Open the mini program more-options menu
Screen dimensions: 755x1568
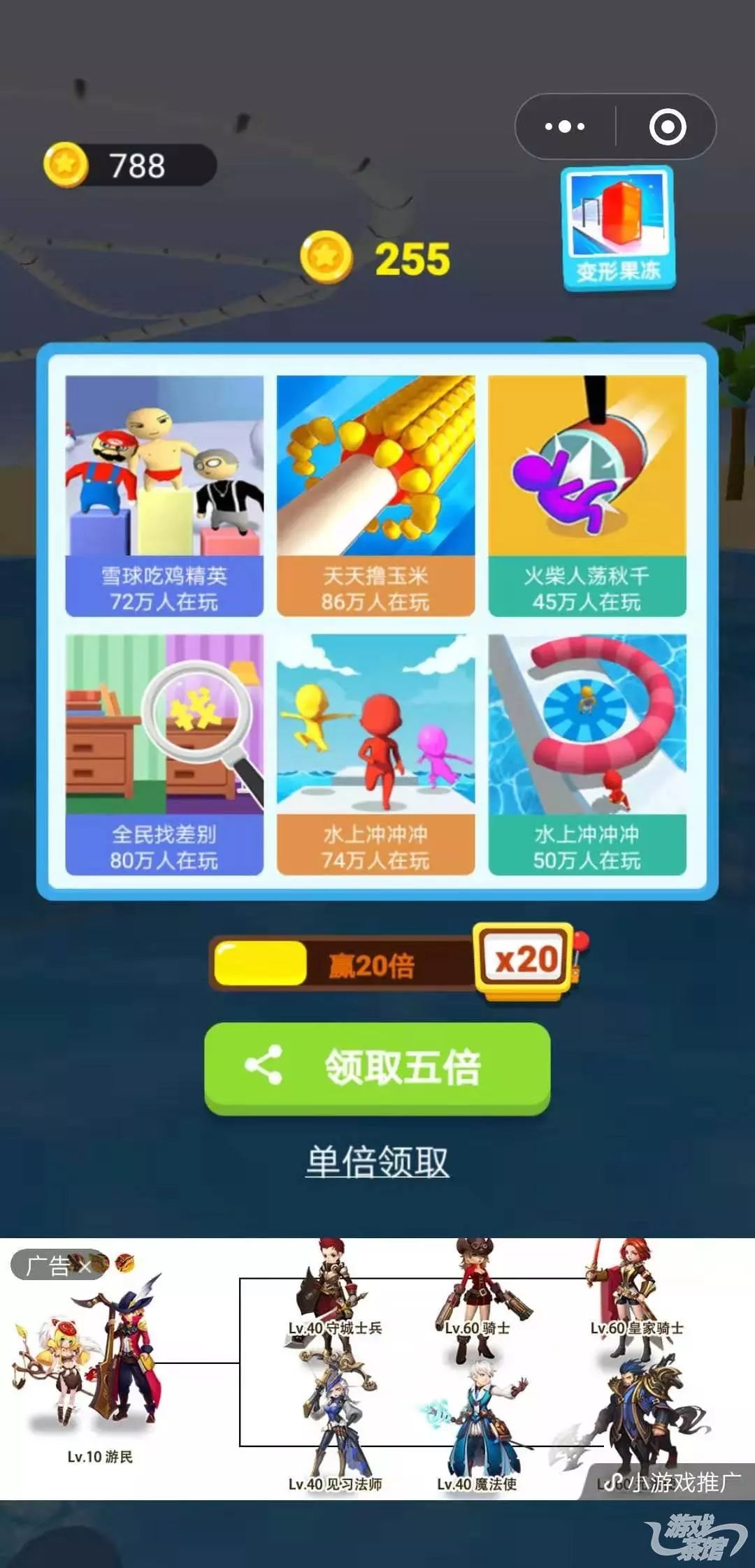(565, 126)
